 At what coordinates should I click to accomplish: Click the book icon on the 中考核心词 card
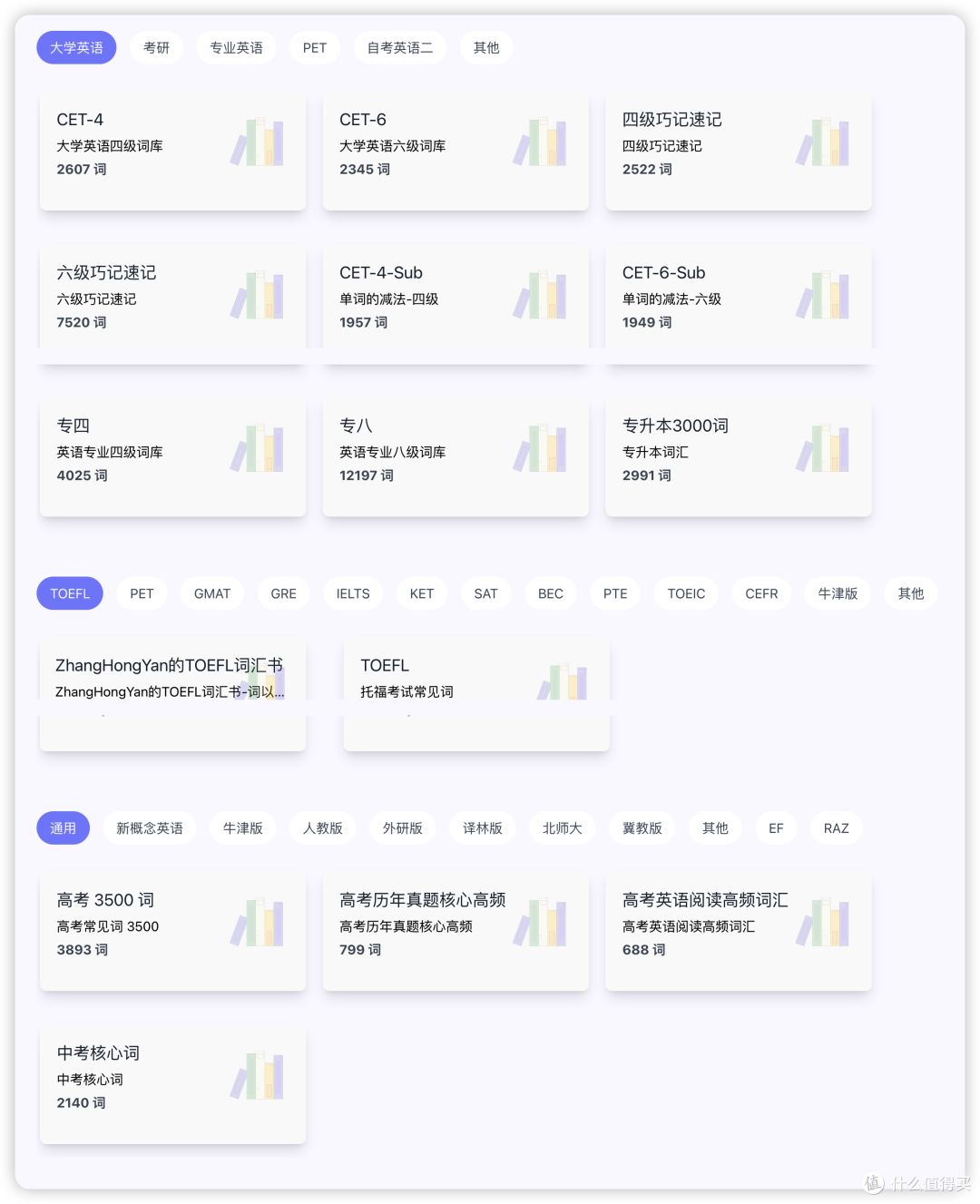coord(258,1075)
